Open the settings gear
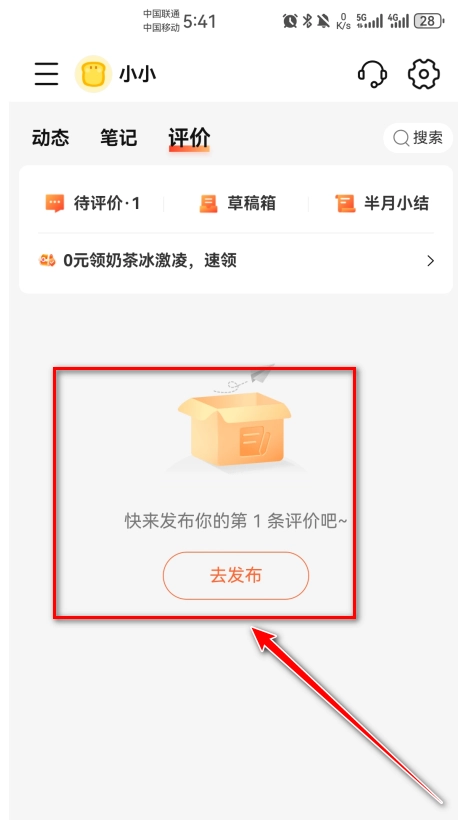458x820 pixels. point(423,74)
